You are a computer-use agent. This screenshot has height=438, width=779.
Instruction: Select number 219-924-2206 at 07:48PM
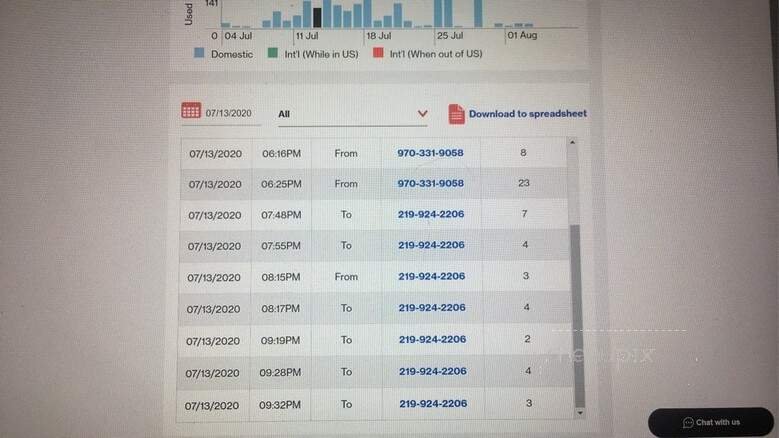(431, 215)
